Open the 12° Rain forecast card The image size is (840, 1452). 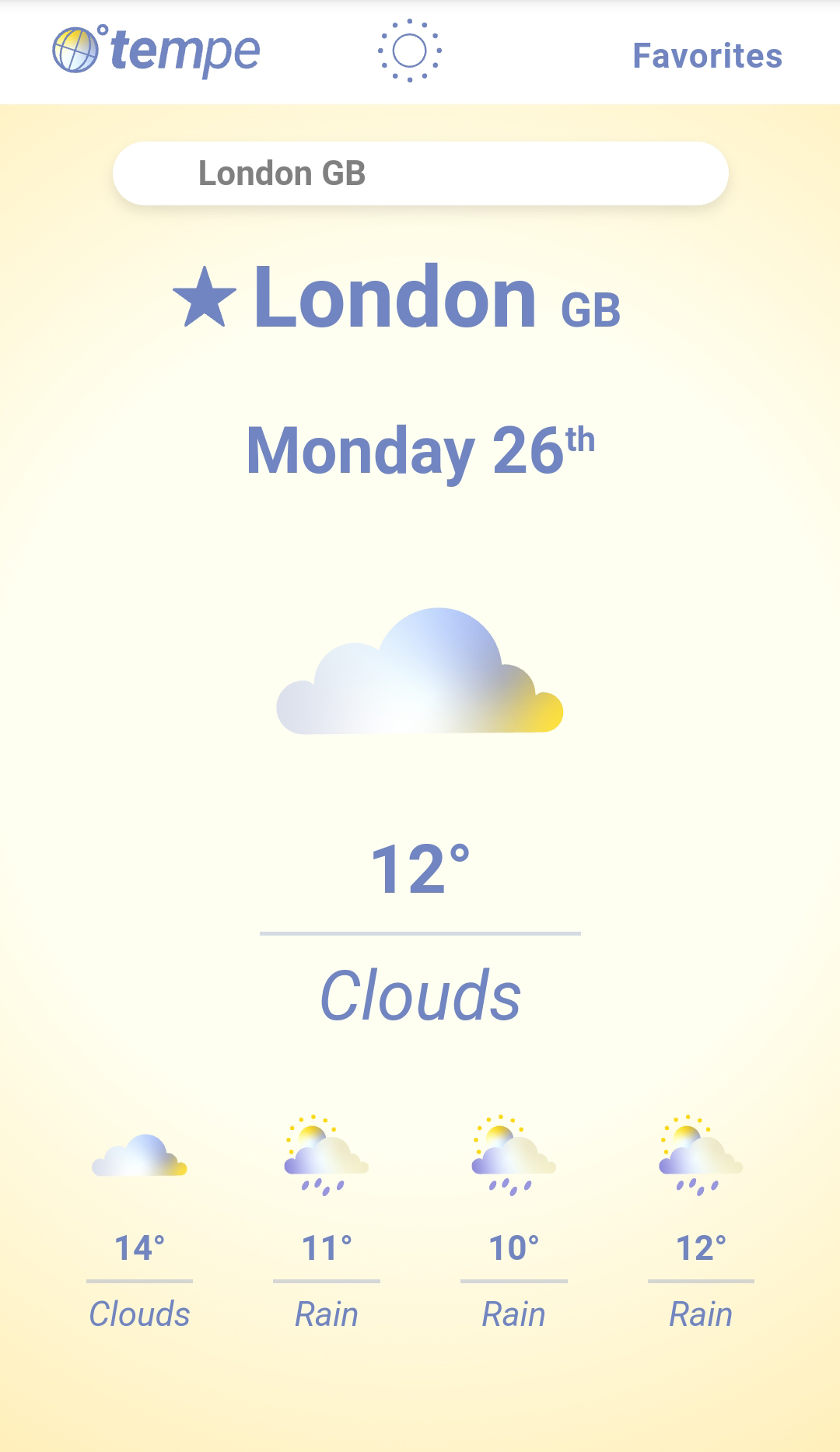tap(701, 1225)
